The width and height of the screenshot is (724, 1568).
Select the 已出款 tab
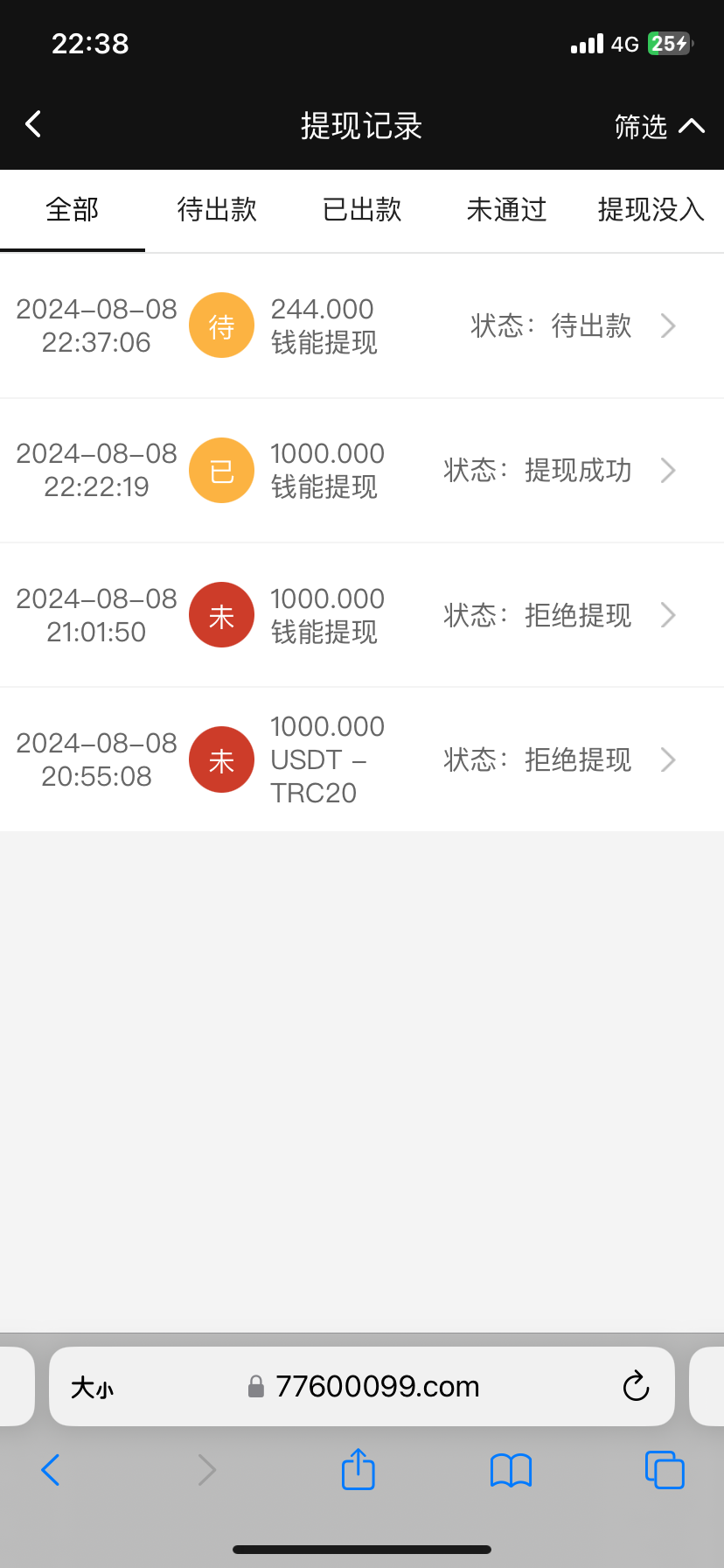[x=362, y=210]
